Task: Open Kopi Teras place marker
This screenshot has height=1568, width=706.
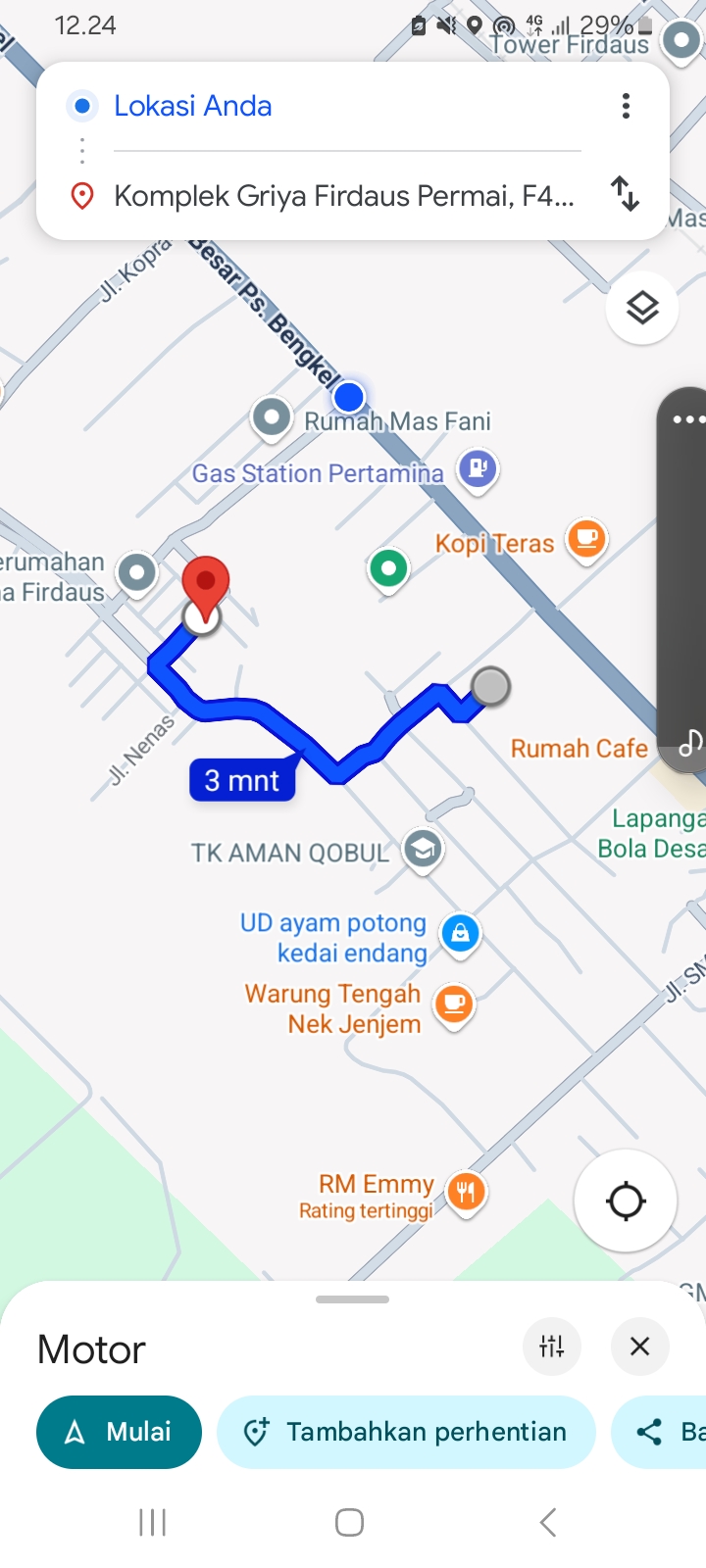Action: pos(586,538)
